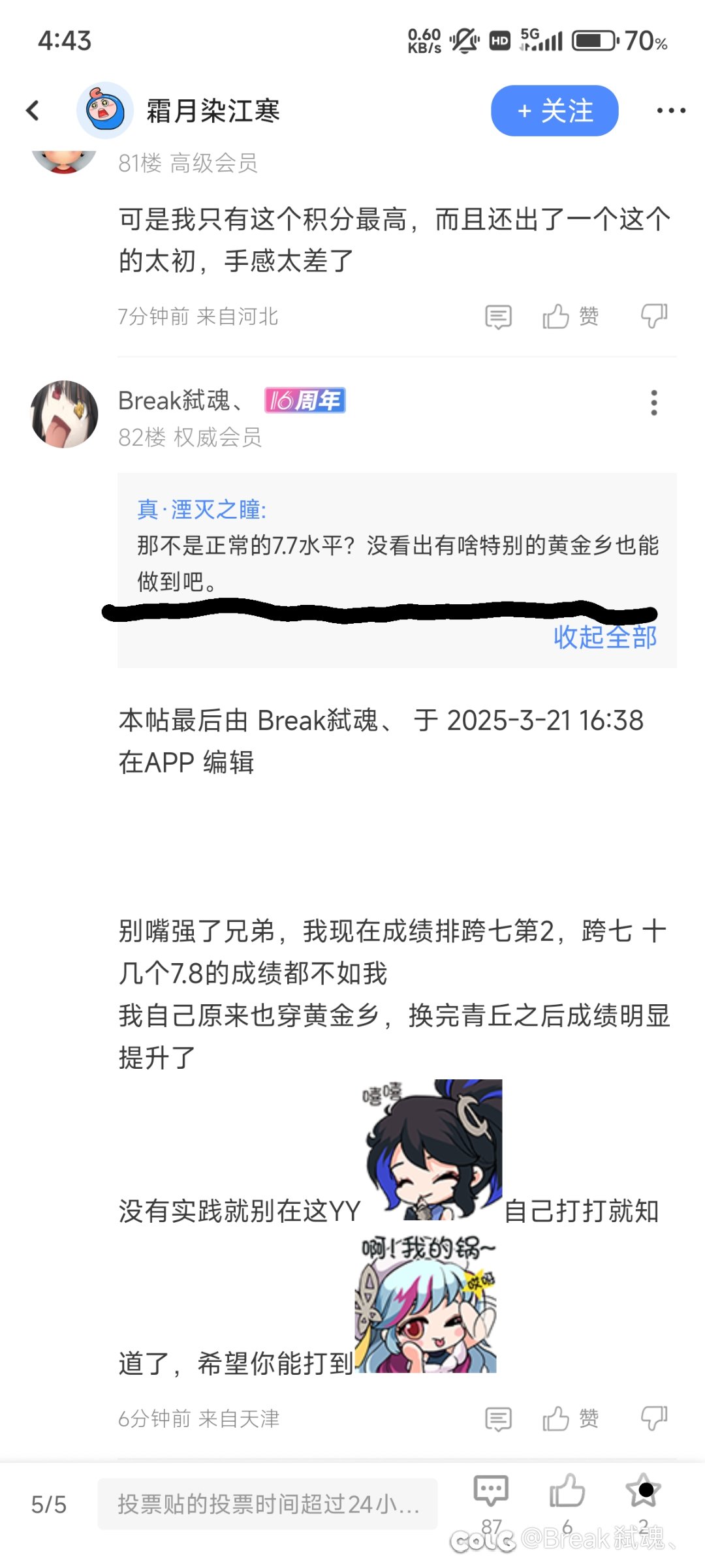Open Break弑魂、's avatar in 82楼
Screen dimensions: 705x1568
pos(64,414)
